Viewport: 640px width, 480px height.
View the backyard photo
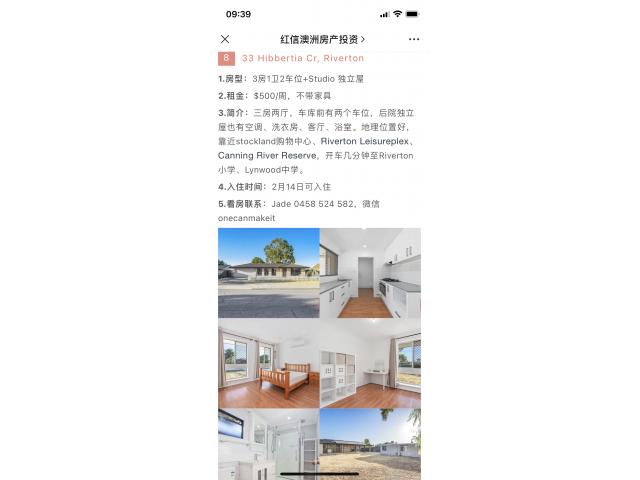[x=370, y=442]
